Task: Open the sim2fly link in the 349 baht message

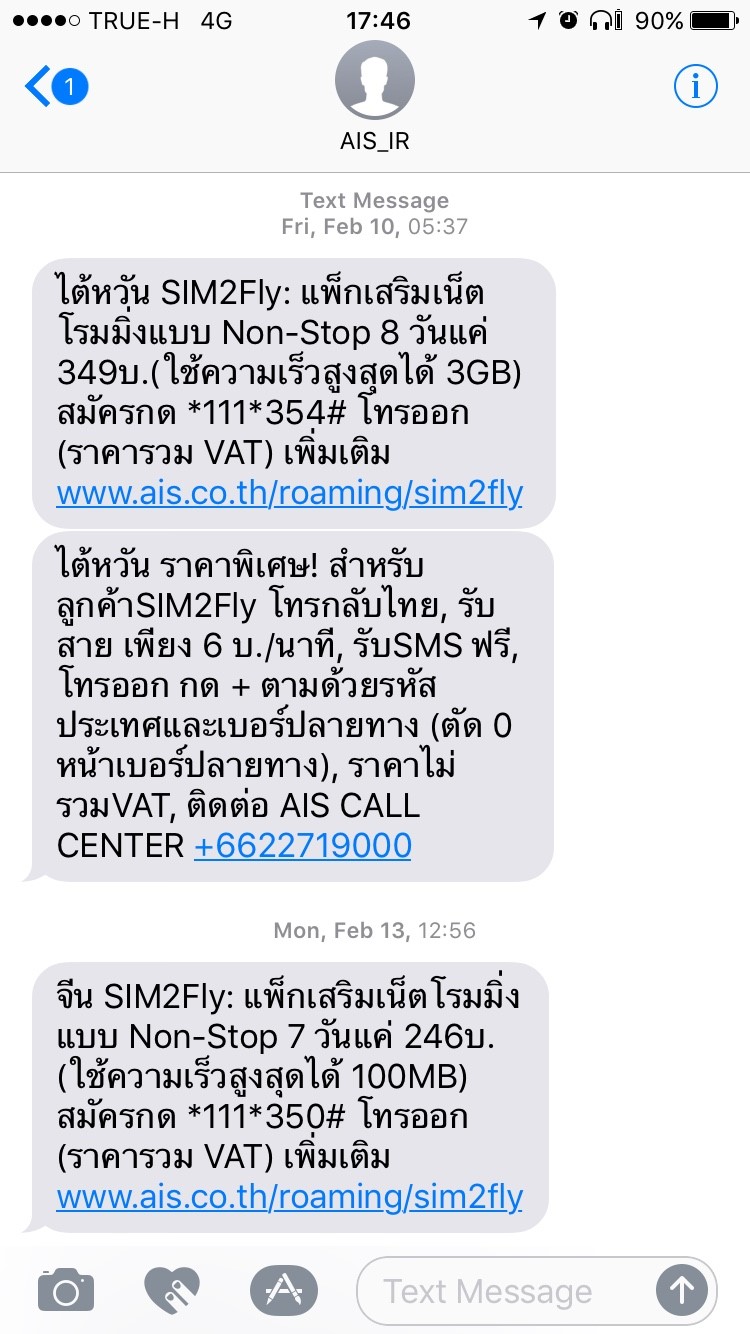Action: (289, 493)
